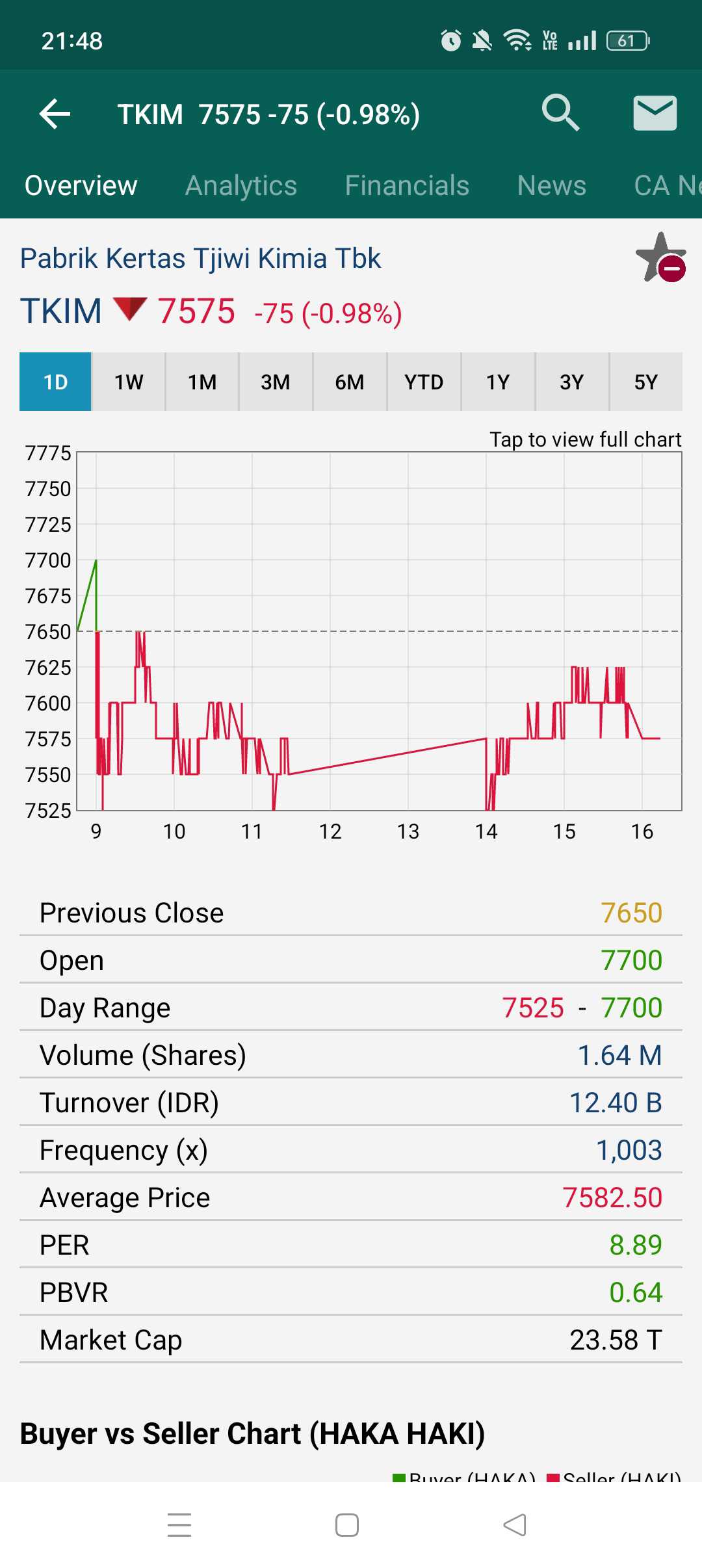Remove TKIM from watchlist star
The image size is (702, 1568).
pos(661,258)
